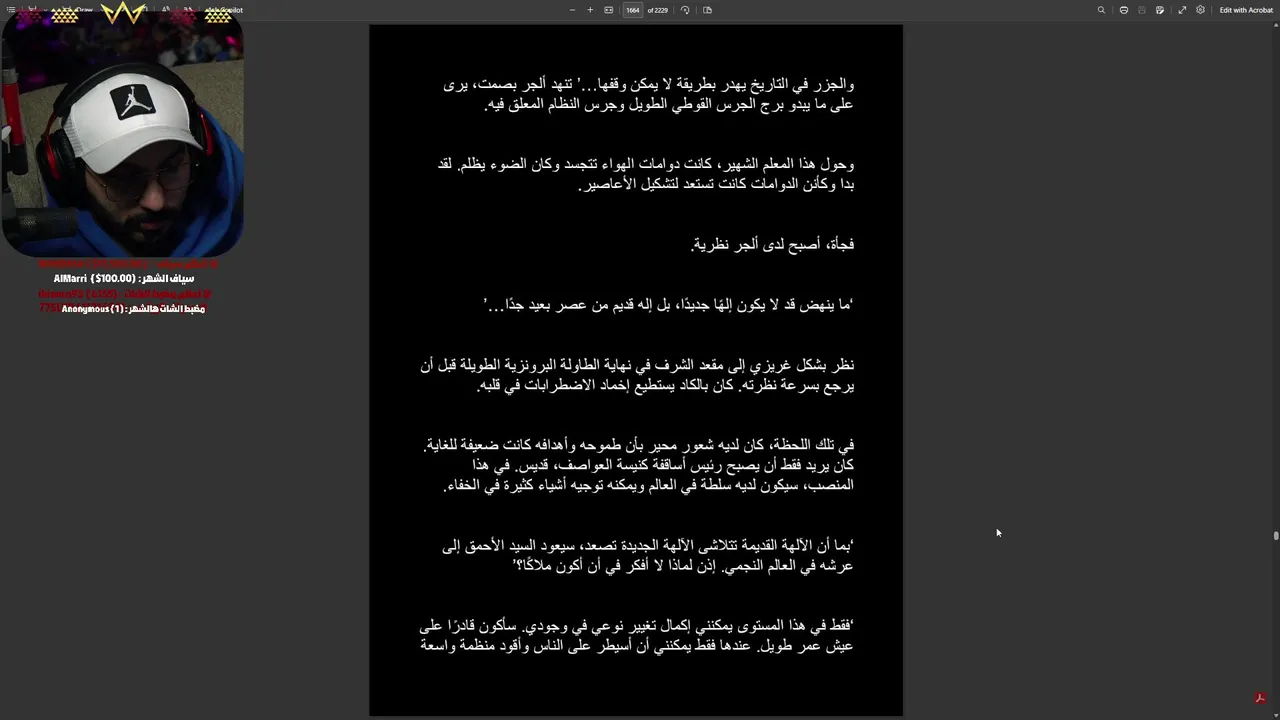Open the Acrobat icon at bottom right
The width and height of the screenshot is (1280, 720).
pyautogui.click(x=1260, y=698)
